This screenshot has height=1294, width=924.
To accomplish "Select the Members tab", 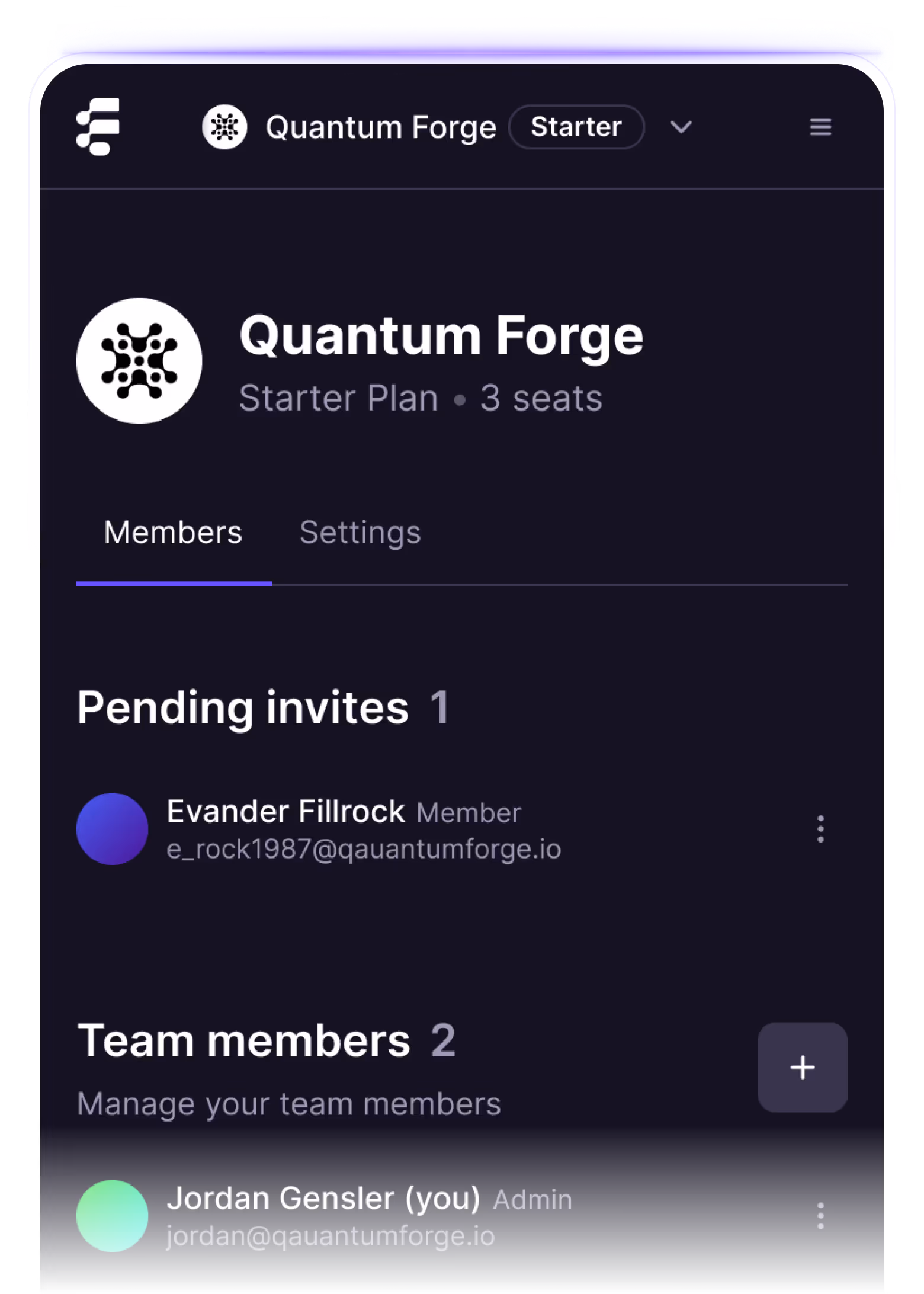I will click(173, 532).
